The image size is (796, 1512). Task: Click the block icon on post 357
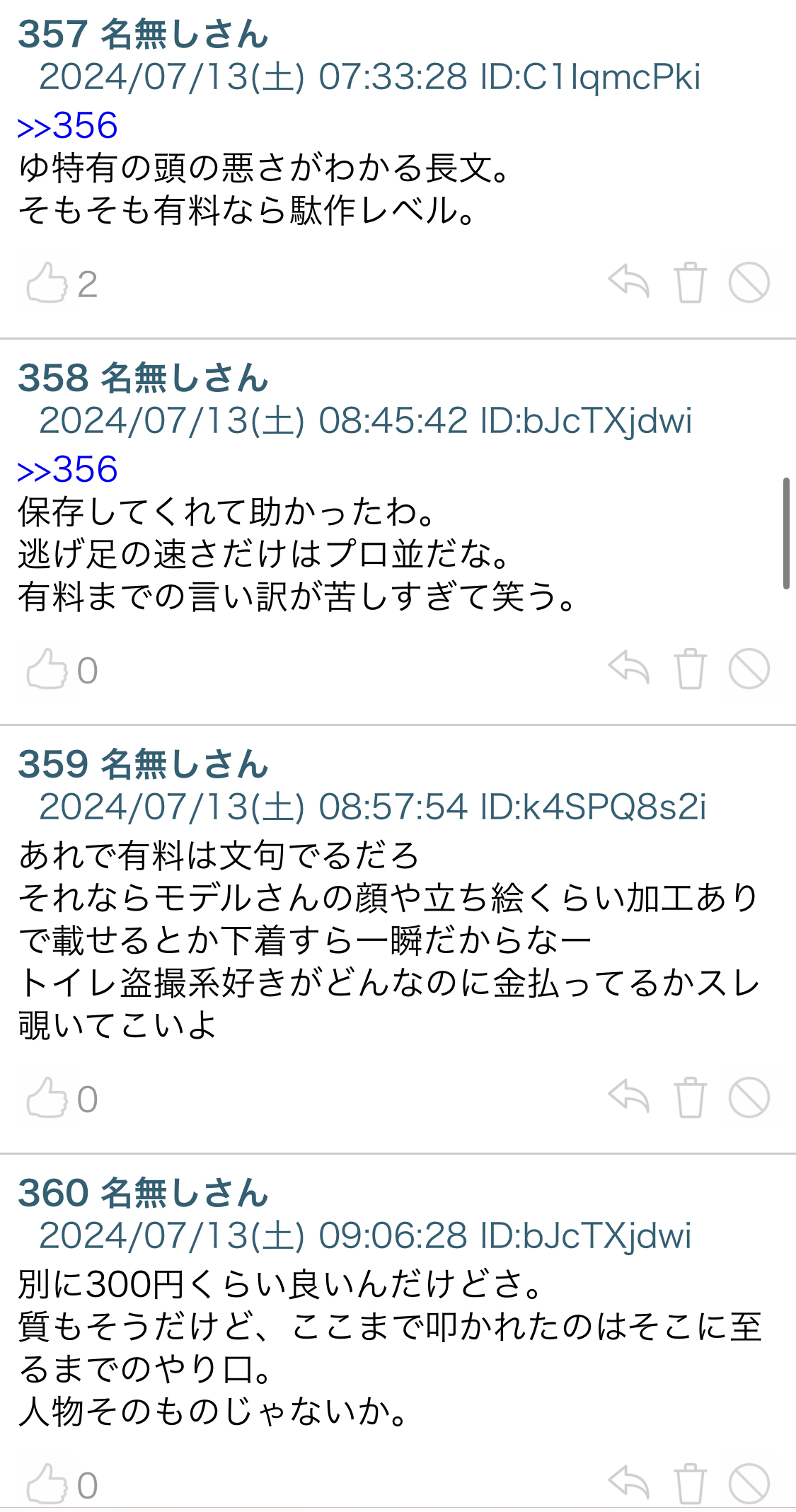point(750,283)
